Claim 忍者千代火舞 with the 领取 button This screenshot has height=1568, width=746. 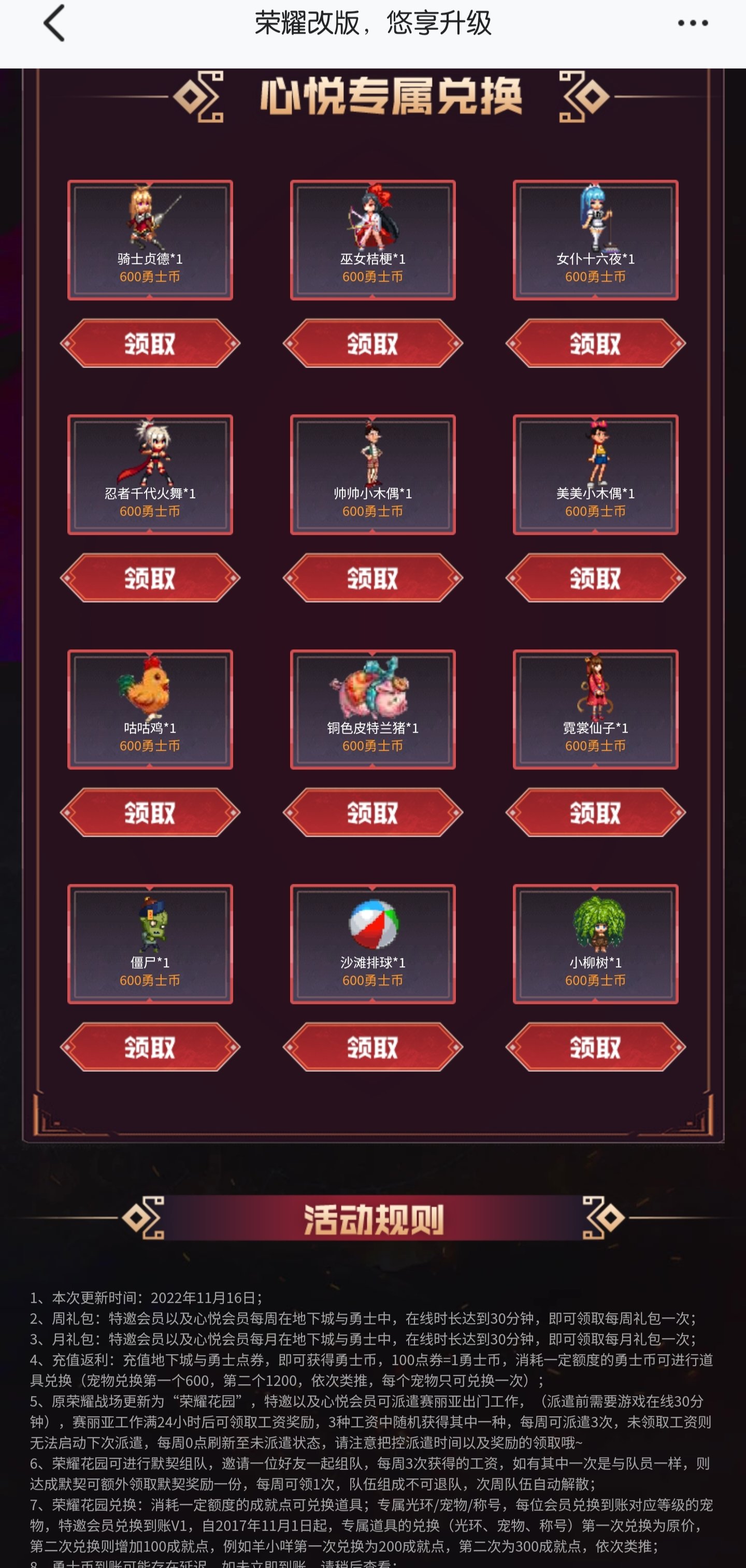[x=150, y=578]
